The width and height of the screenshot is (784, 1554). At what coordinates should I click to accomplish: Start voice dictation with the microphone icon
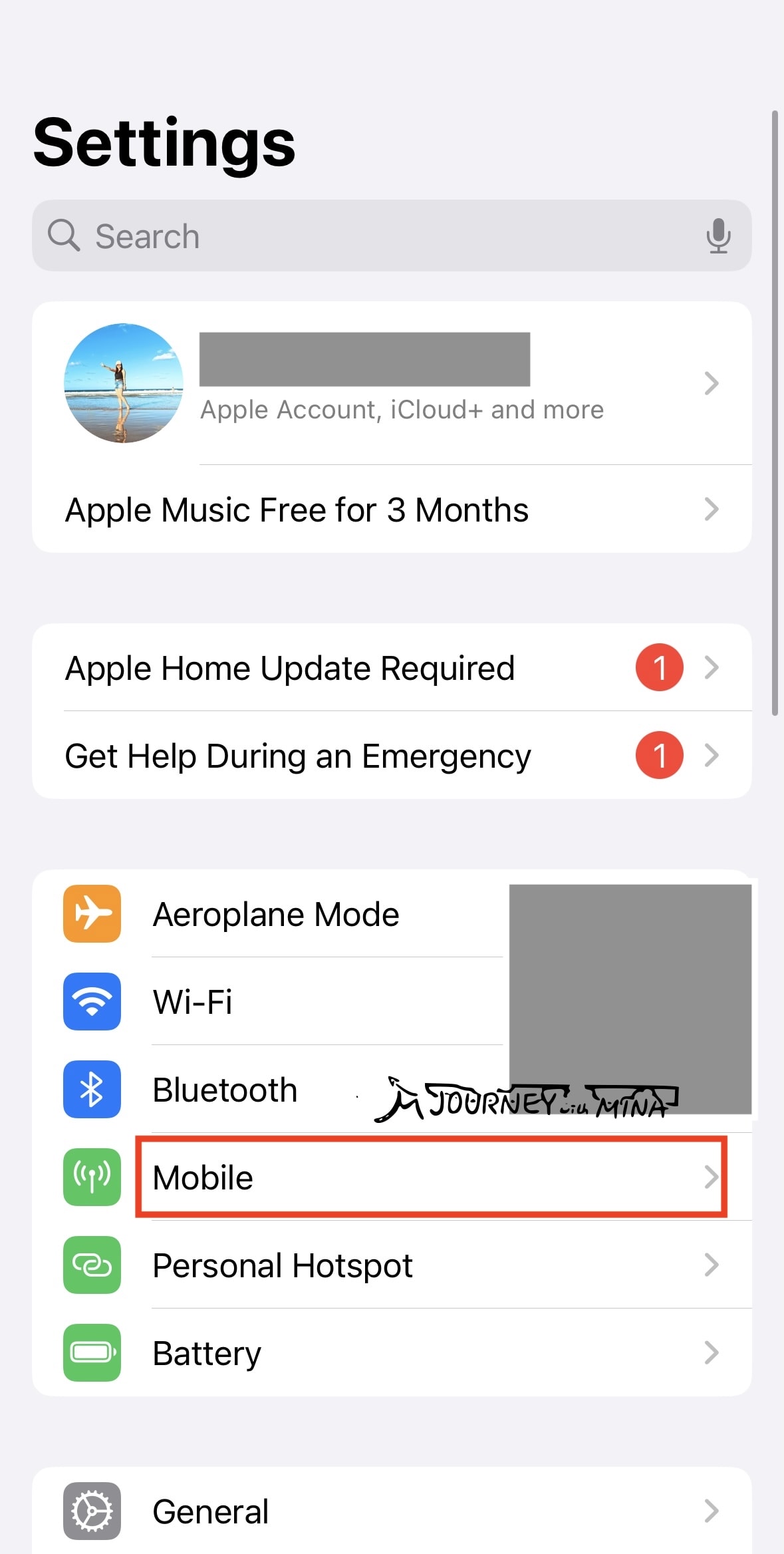[x=718, y=235]
